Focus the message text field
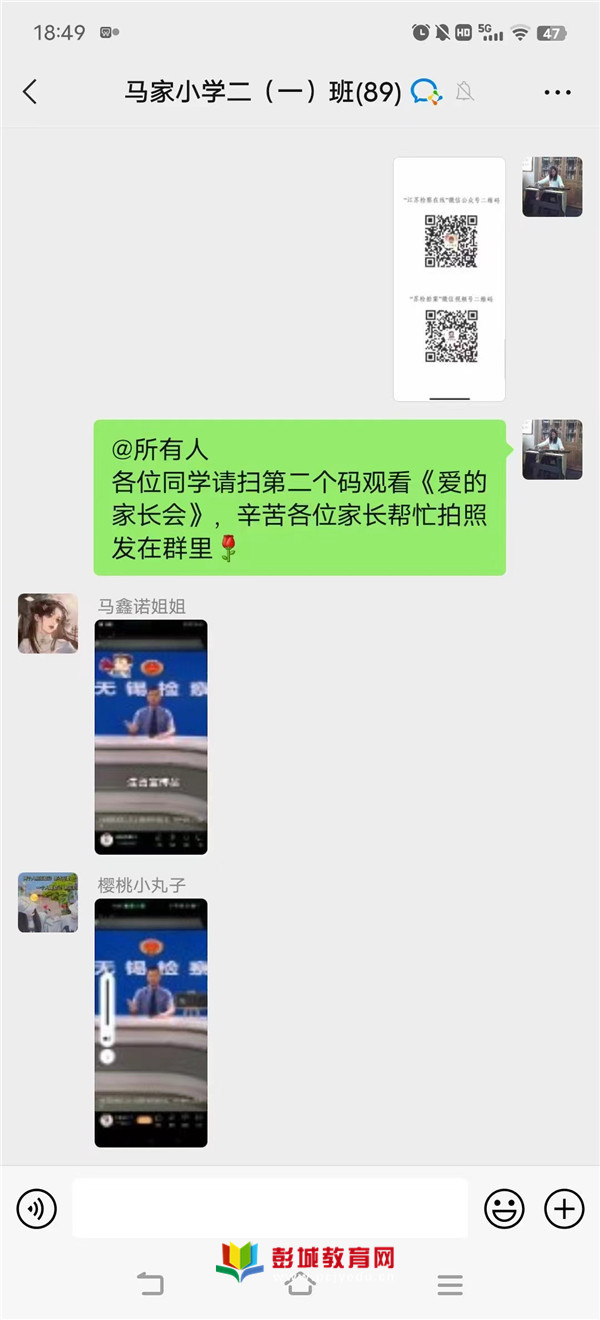The width and height of the screenshot is (600, 1320). (x=270, y=1209)
